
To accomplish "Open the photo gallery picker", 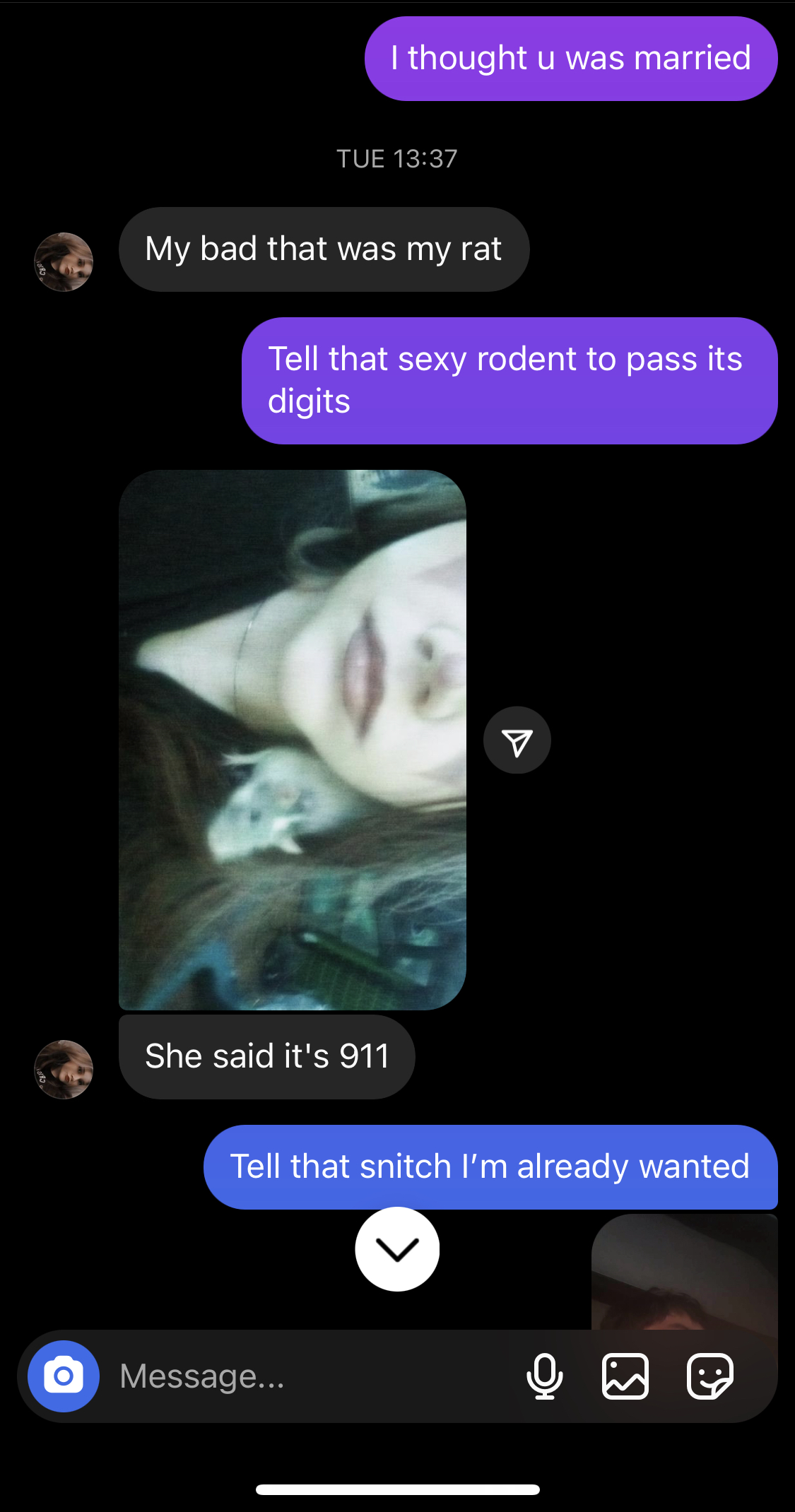I will pyautogui.click(x=625, y=1376).
